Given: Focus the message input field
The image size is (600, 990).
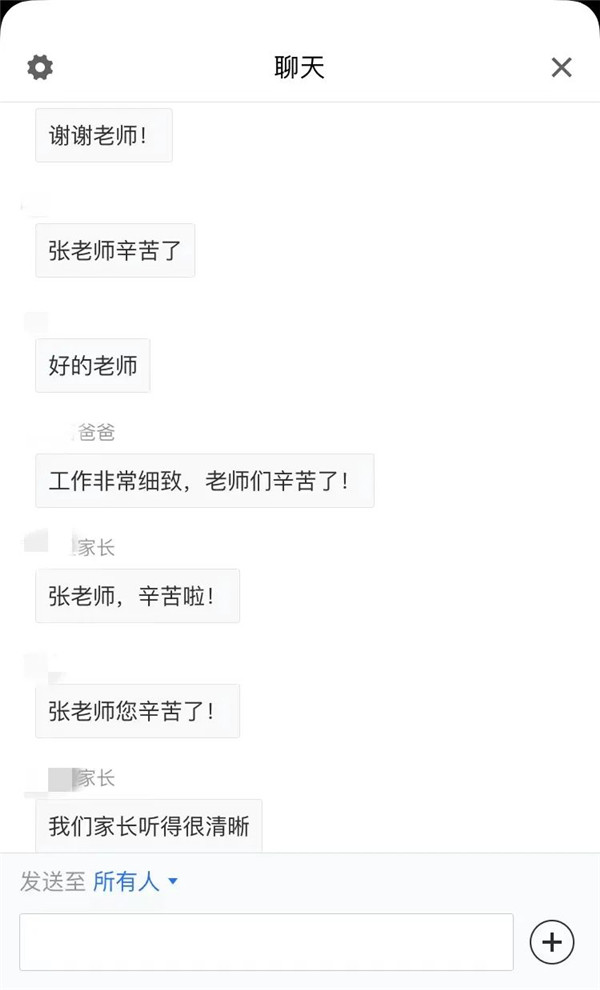Looking at the screenshot, I should [x=266, y=941].
